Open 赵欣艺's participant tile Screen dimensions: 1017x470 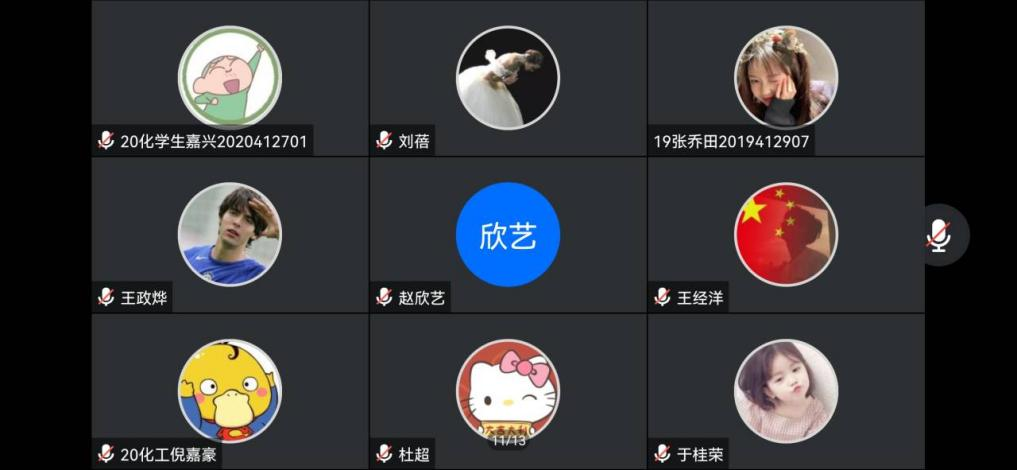click(x=508, y=235)
